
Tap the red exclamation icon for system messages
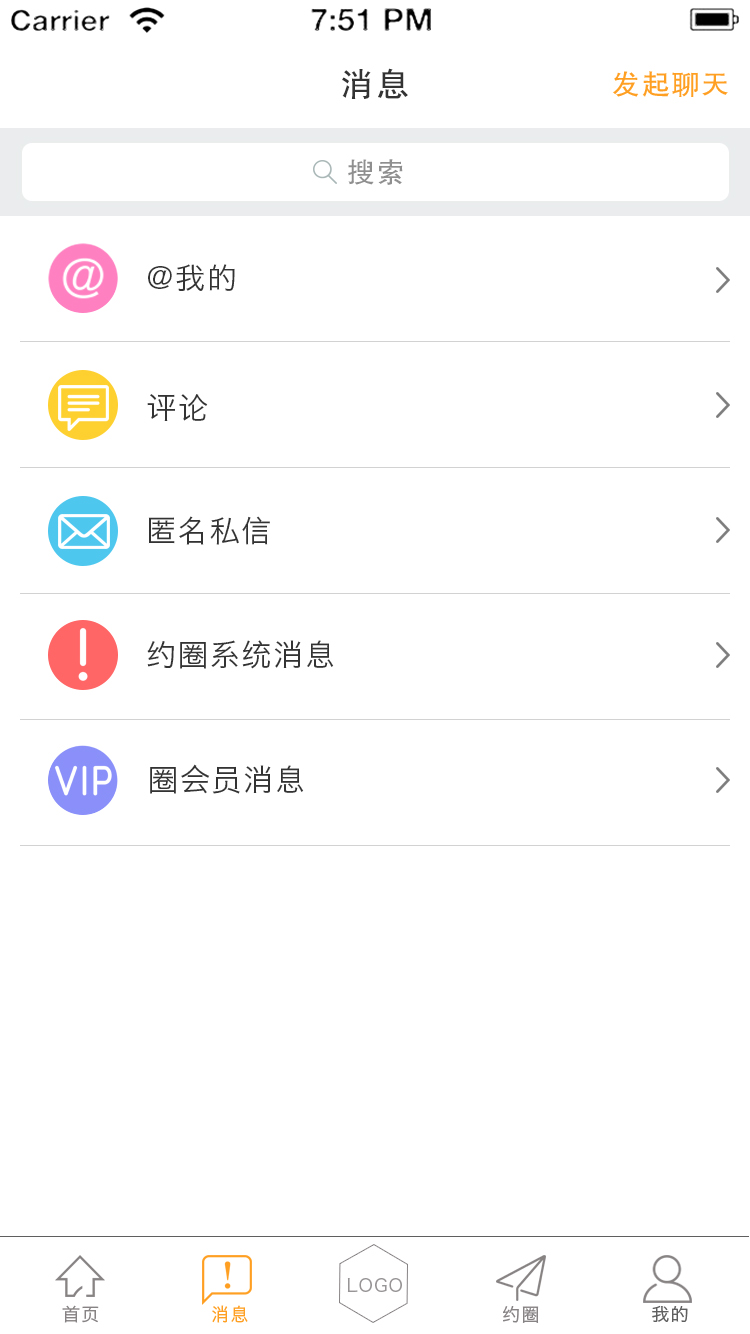[83, 655]
